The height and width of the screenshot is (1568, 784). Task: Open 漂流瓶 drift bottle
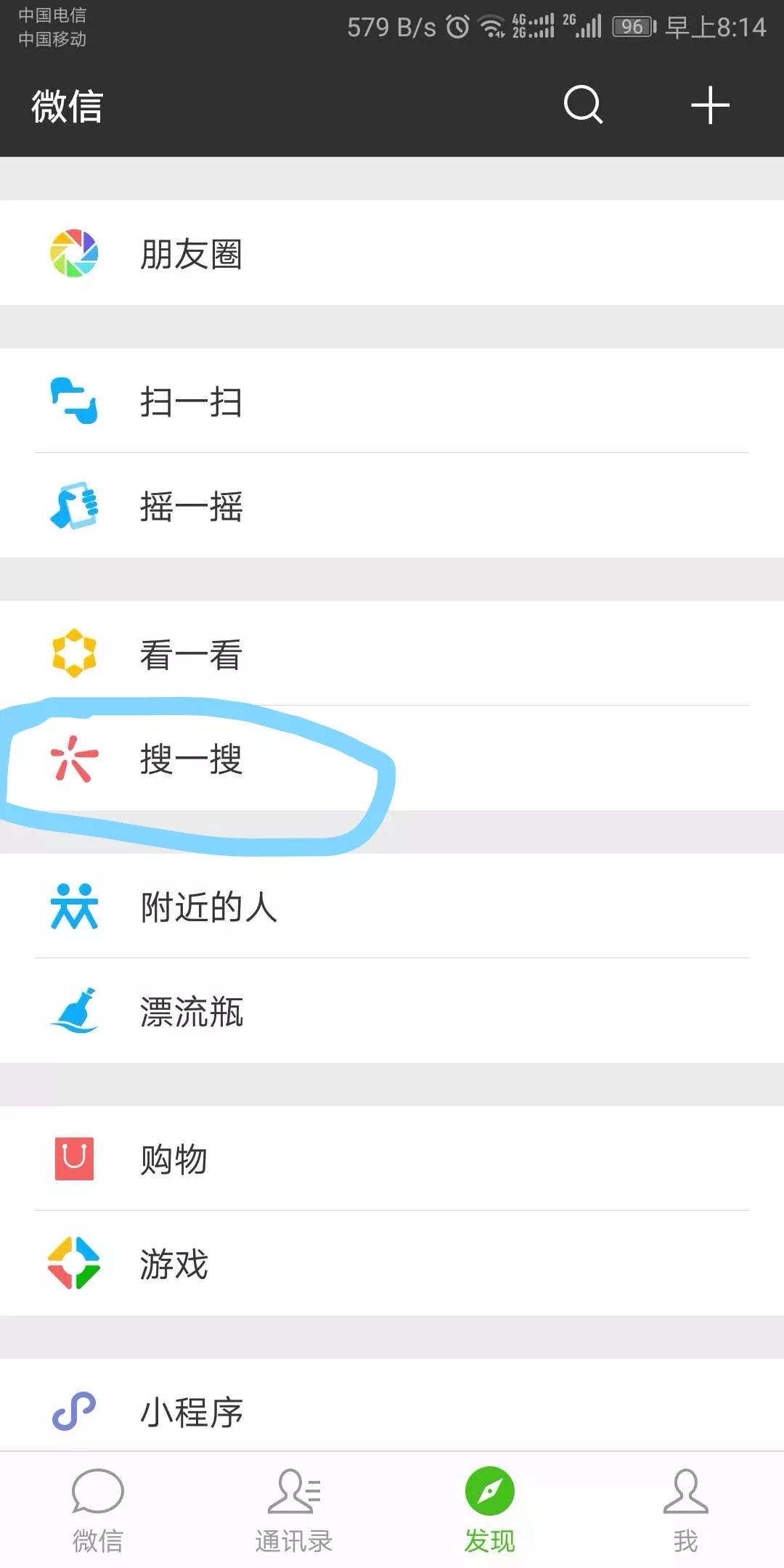pyautogui.click(x=392, y=1011)
